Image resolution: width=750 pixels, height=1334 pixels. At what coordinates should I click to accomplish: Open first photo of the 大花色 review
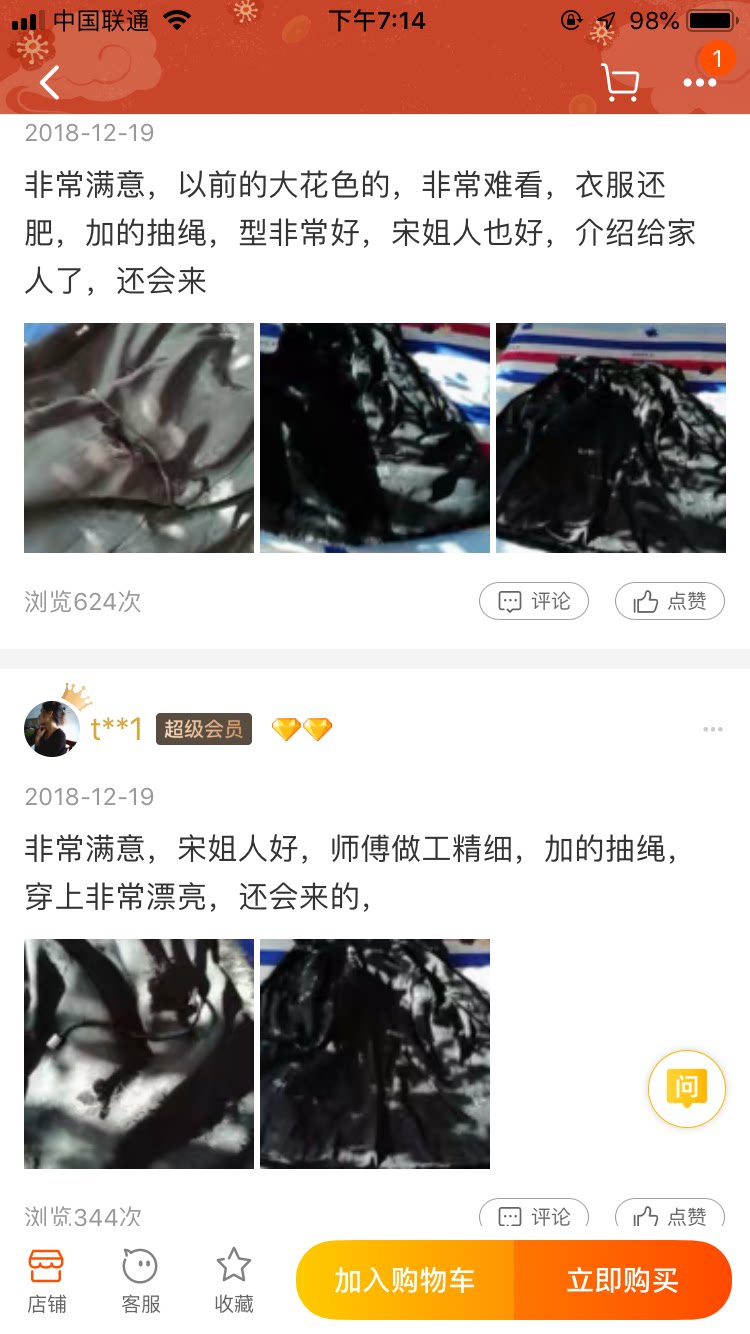click(x=139, y=438)
